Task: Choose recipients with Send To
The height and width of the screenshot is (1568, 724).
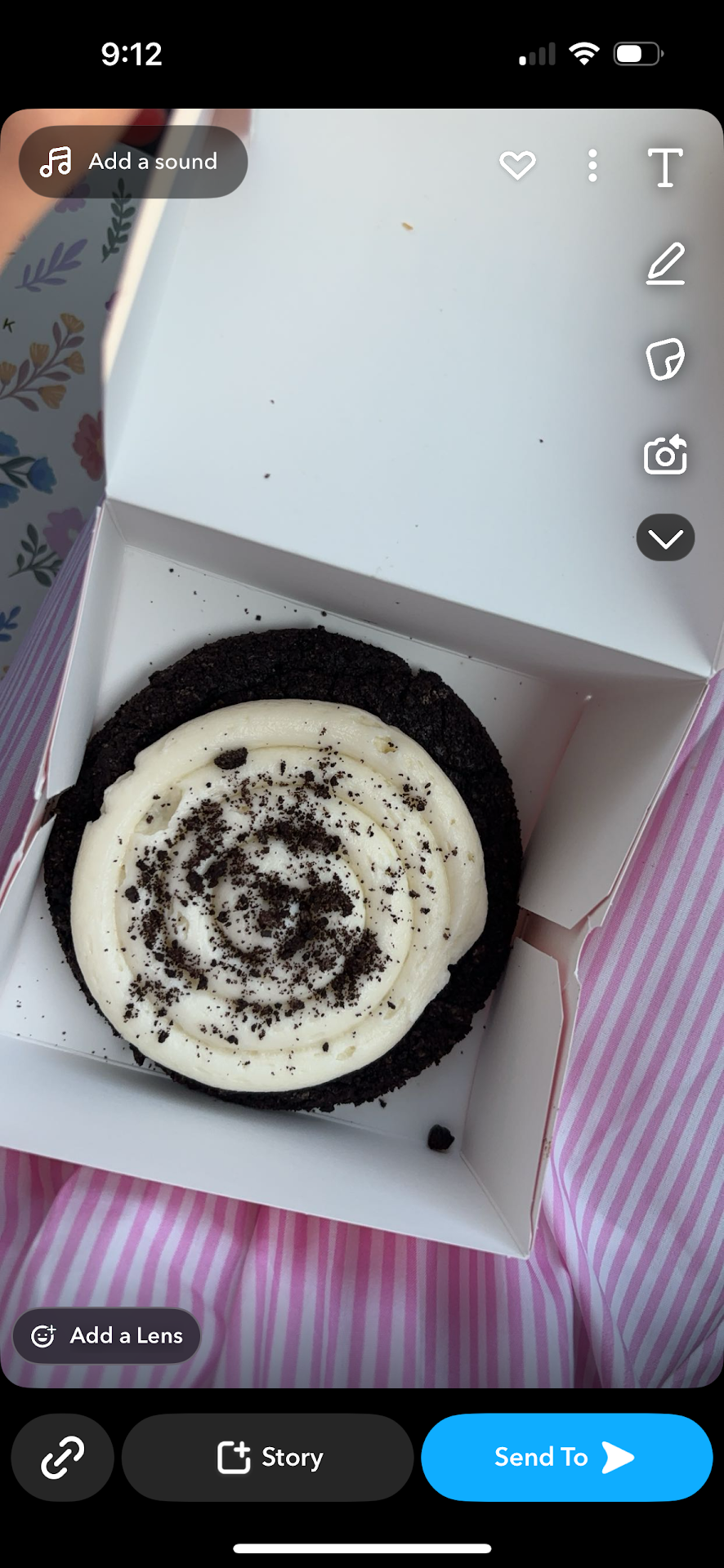Action: click(x=566, y=1458)
